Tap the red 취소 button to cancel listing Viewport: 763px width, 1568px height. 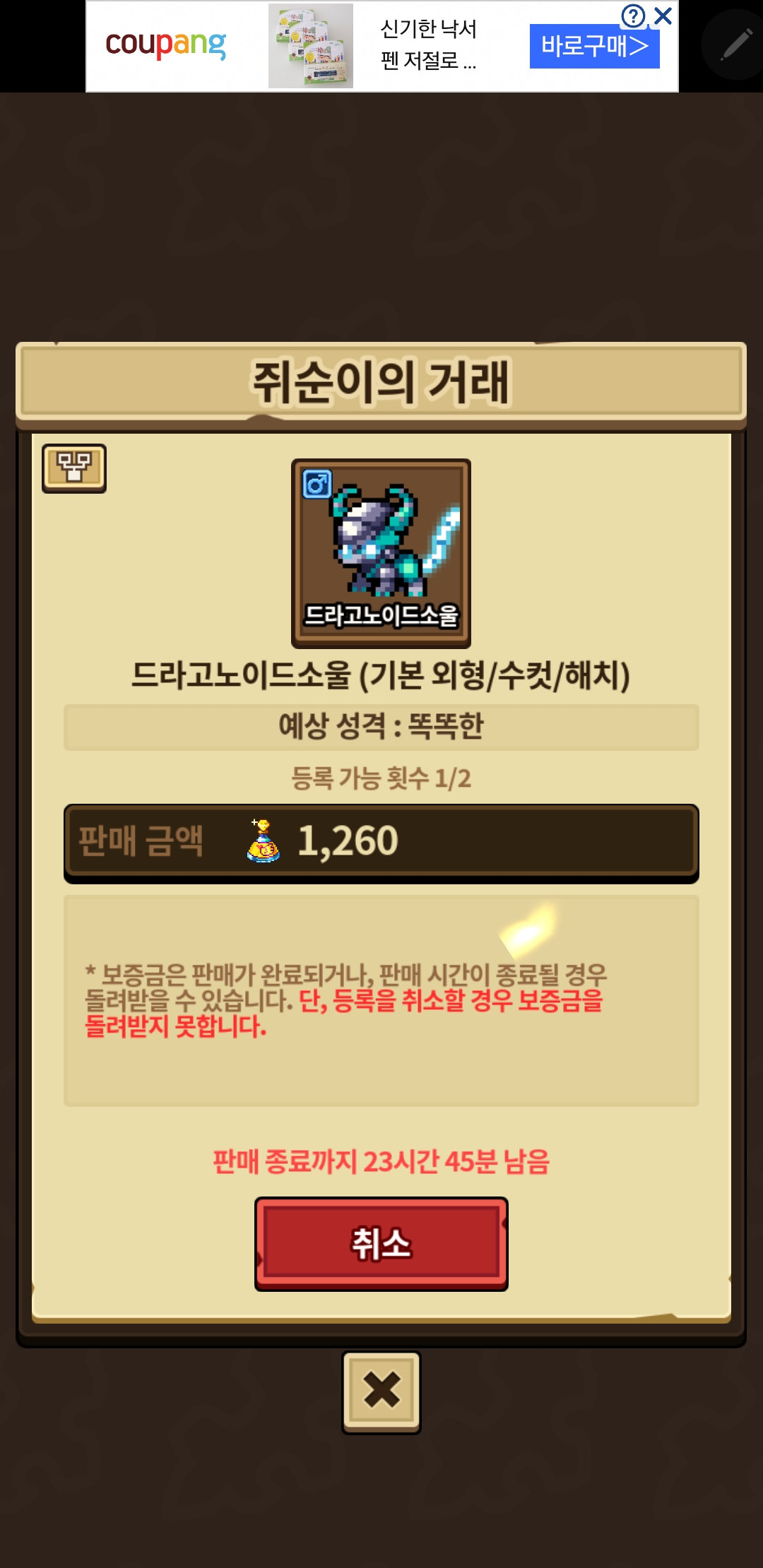[x=381, y=1244]
